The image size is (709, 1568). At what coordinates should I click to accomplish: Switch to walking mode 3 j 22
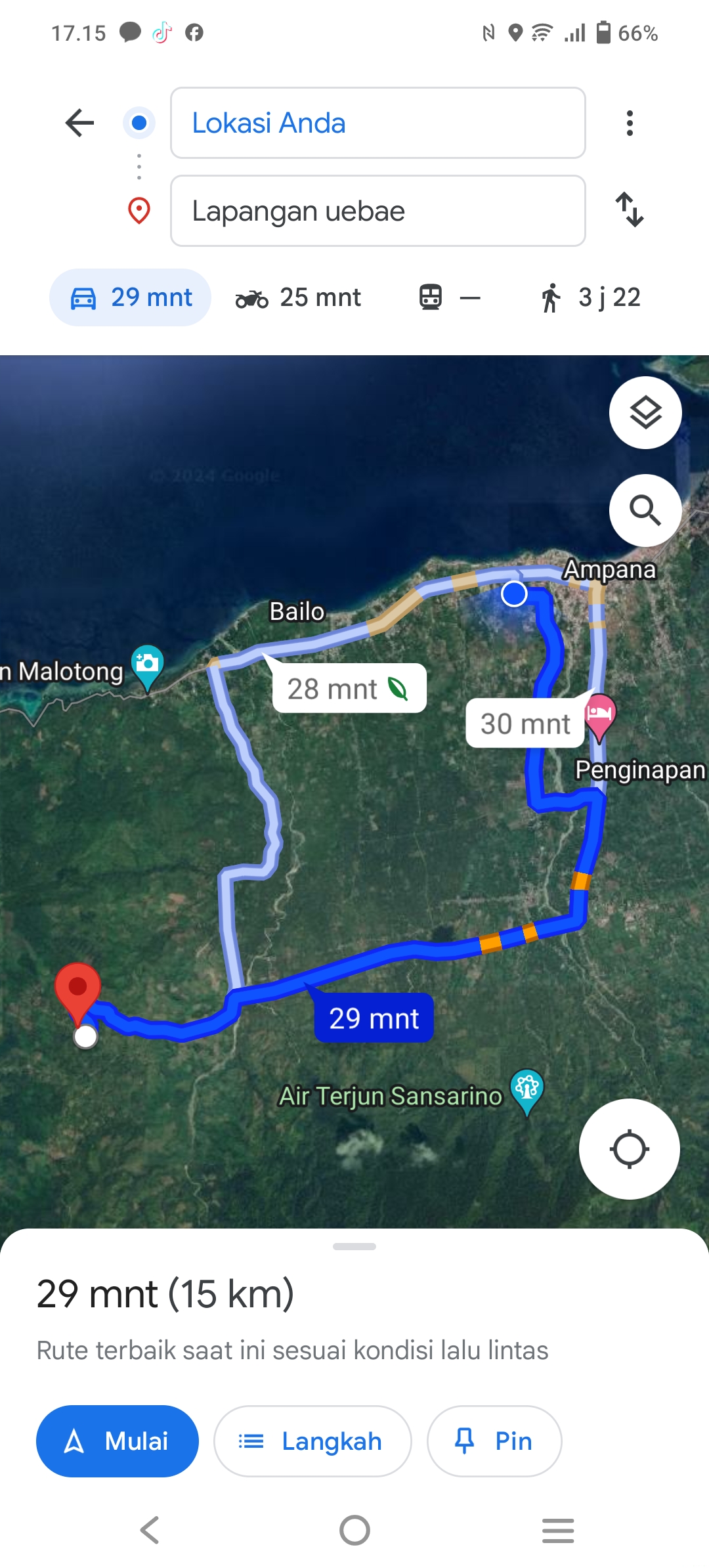590,297
